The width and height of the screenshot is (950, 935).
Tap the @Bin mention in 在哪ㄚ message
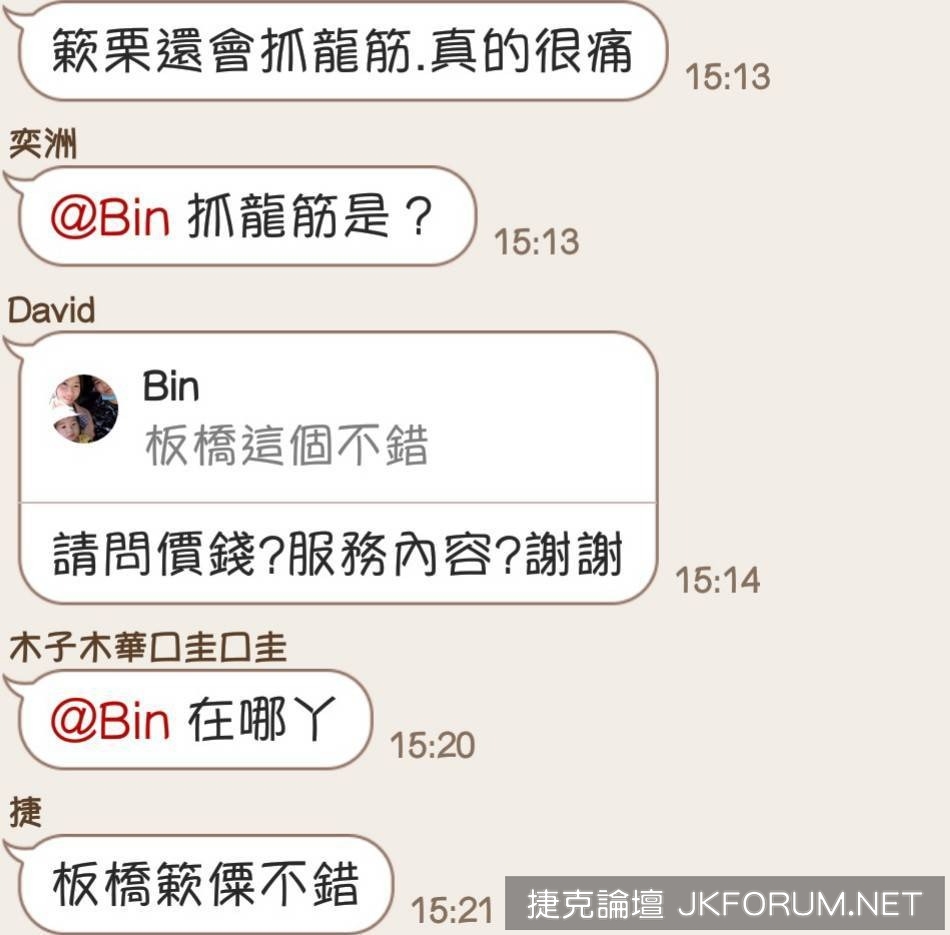[110, 721]
